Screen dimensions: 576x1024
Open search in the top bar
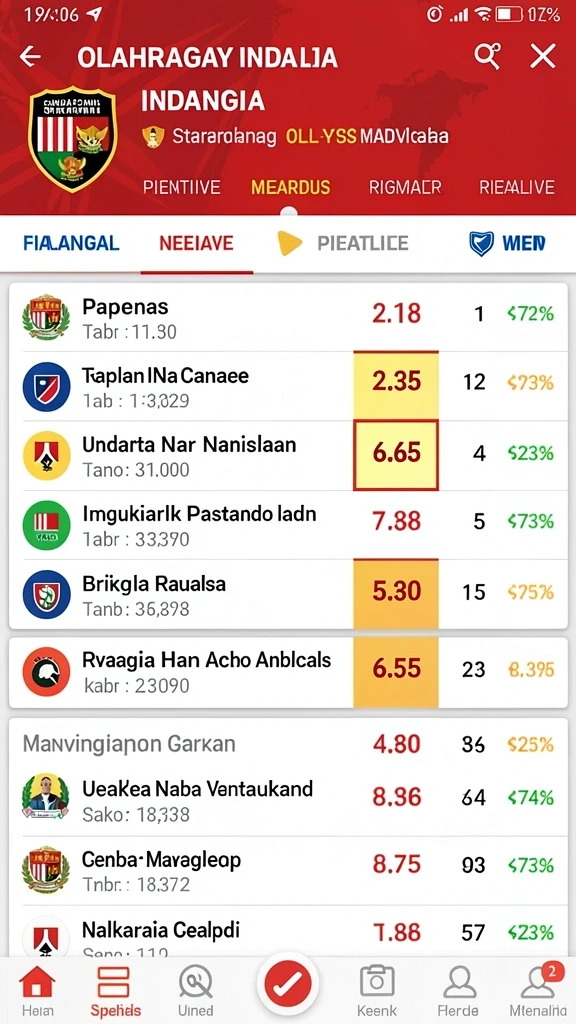(487, 56)
